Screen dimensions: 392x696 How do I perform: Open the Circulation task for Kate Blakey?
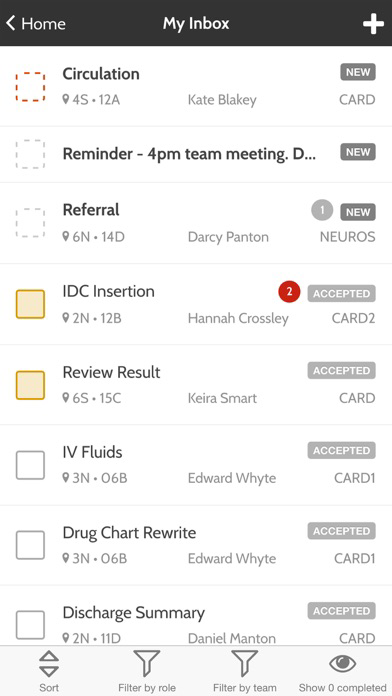pos(196,86)
